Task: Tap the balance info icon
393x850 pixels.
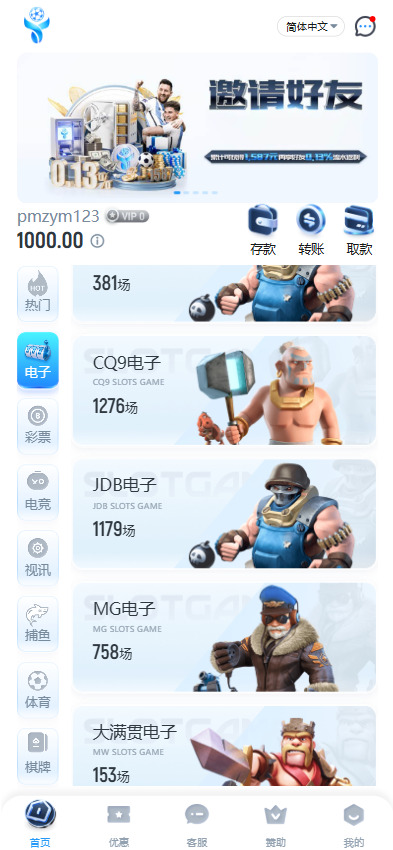Action: click(97, 241)
